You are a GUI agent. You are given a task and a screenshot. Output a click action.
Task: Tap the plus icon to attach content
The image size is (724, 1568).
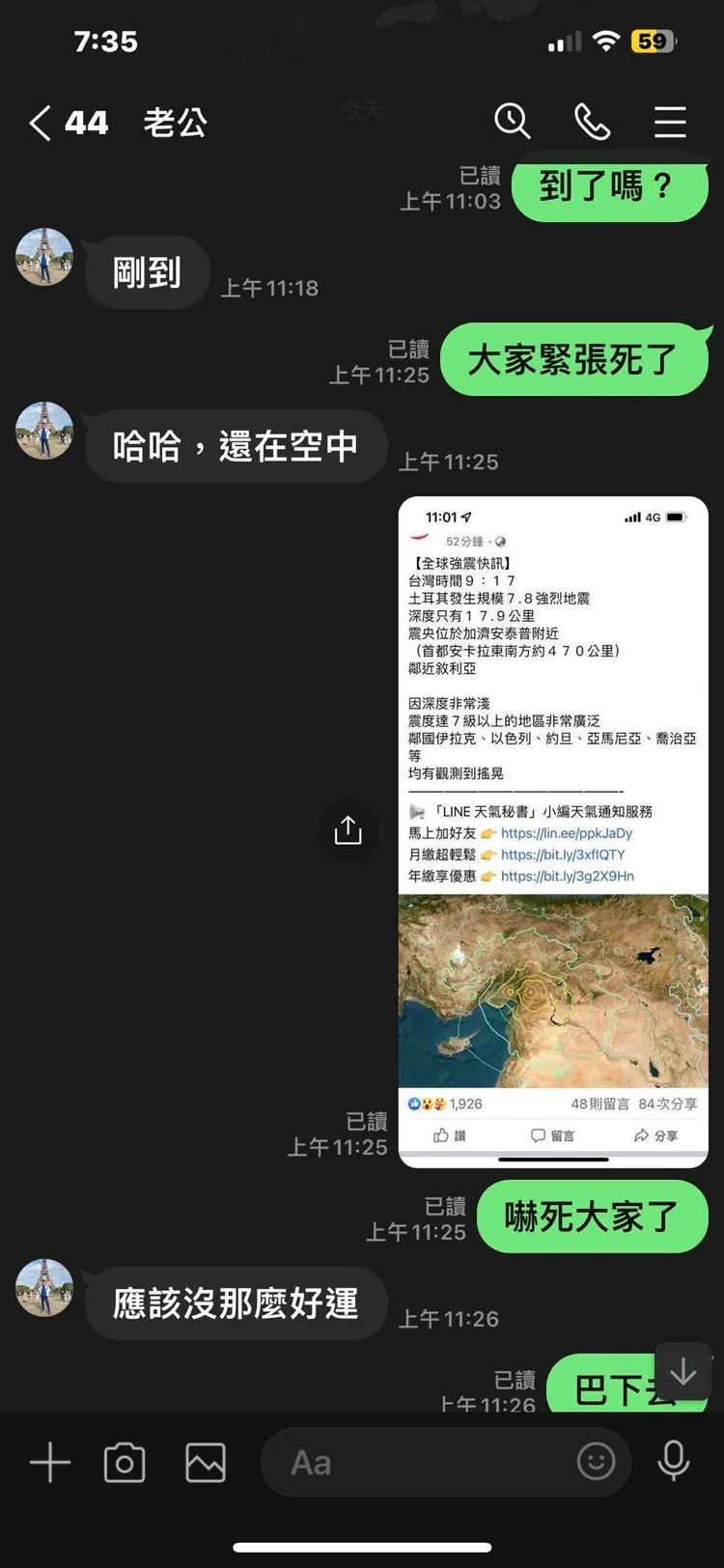point(49,1462)
